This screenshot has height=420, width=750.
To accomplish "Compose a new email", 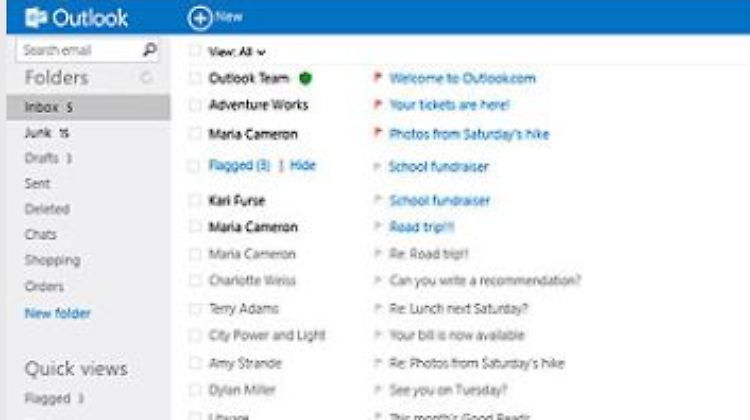I will (x=215, y=17).
